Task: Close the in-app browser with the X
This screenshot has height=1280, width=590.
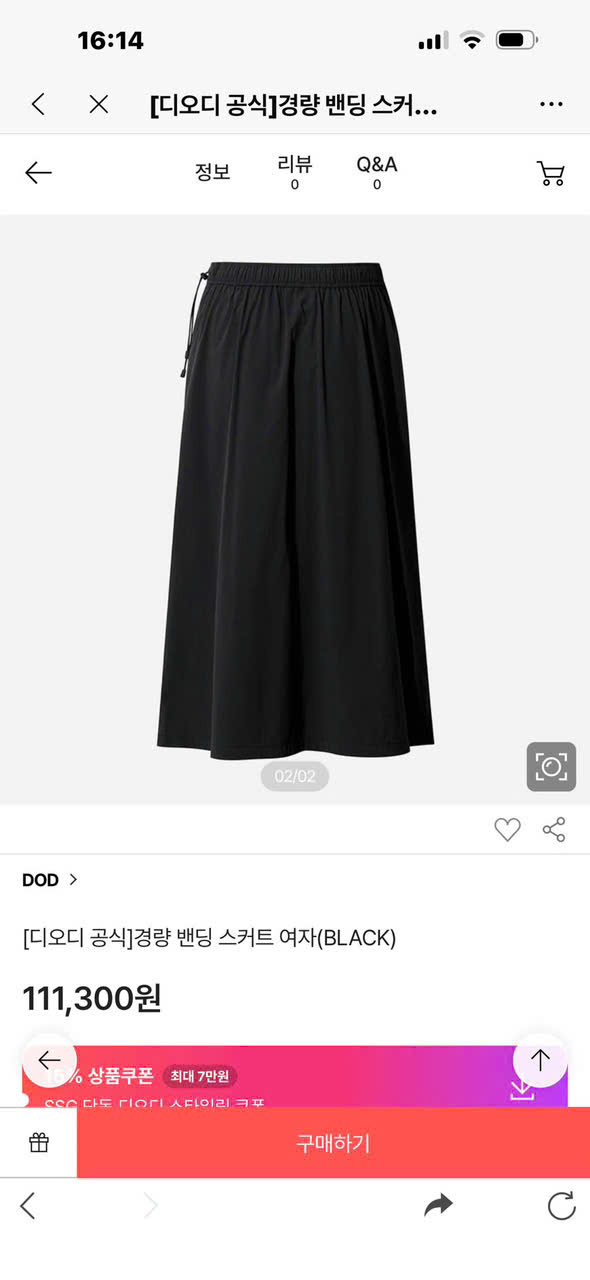Action: point(98,104)
